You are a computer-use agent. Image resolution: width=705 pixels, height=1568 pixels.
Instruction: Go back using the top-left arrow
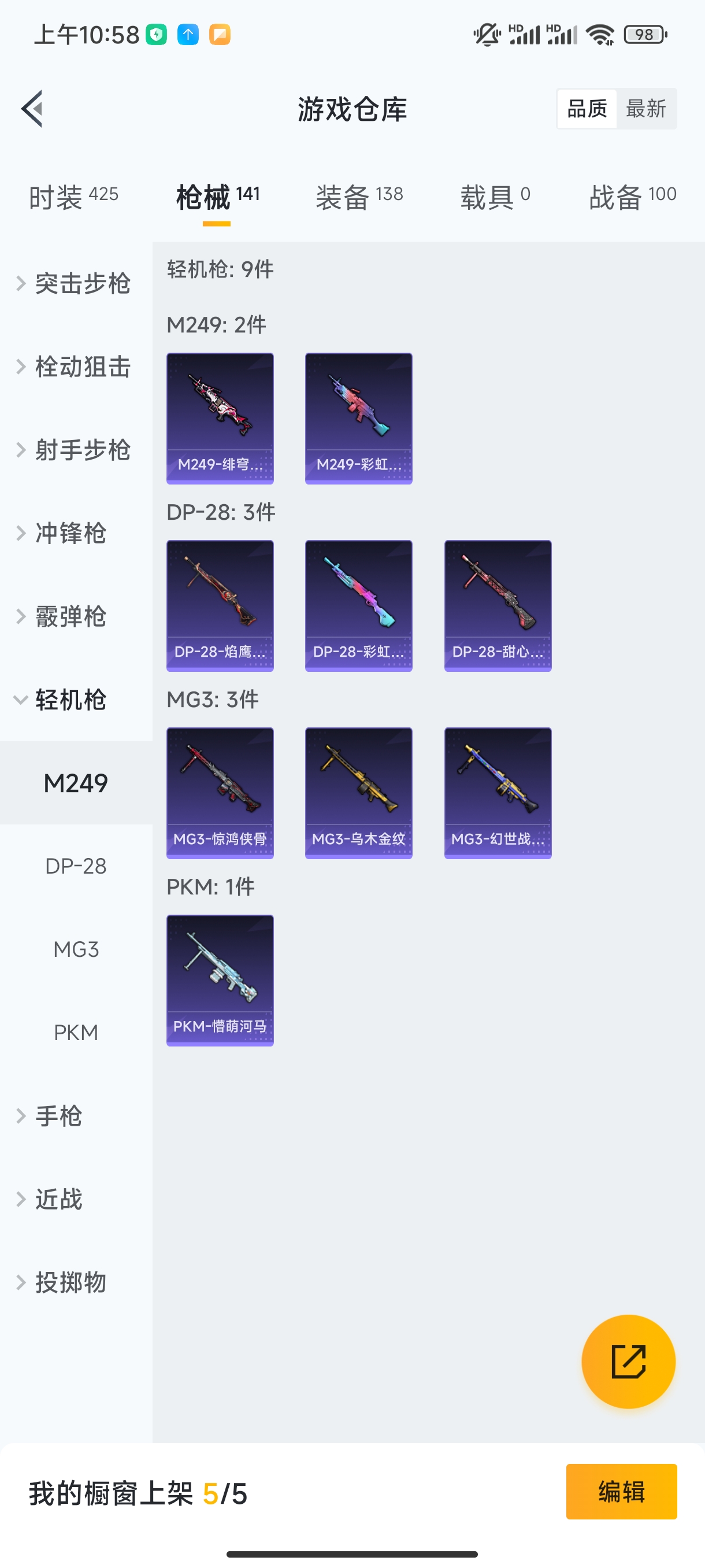point(32,109)
